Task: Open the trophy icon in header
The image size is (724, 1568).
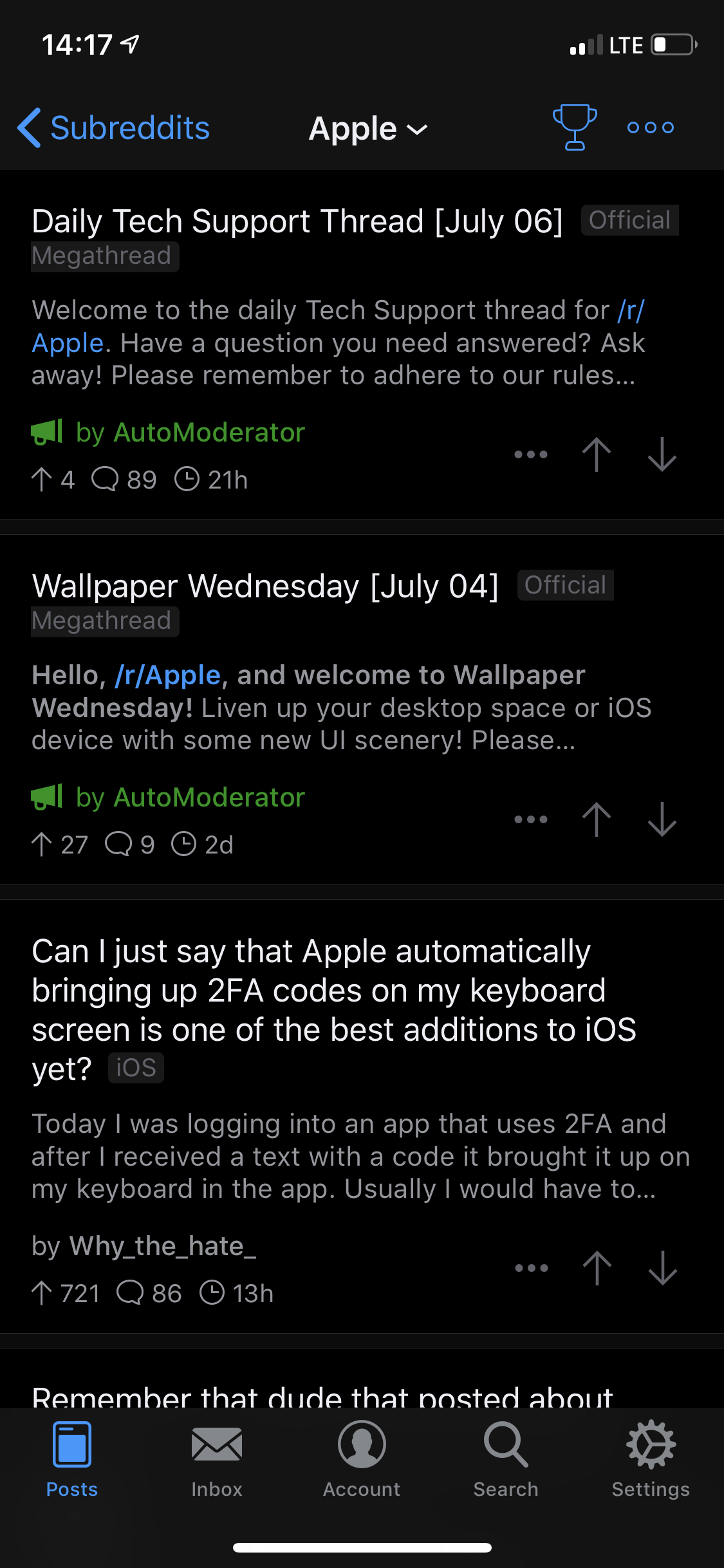Action: pos(574,127)
